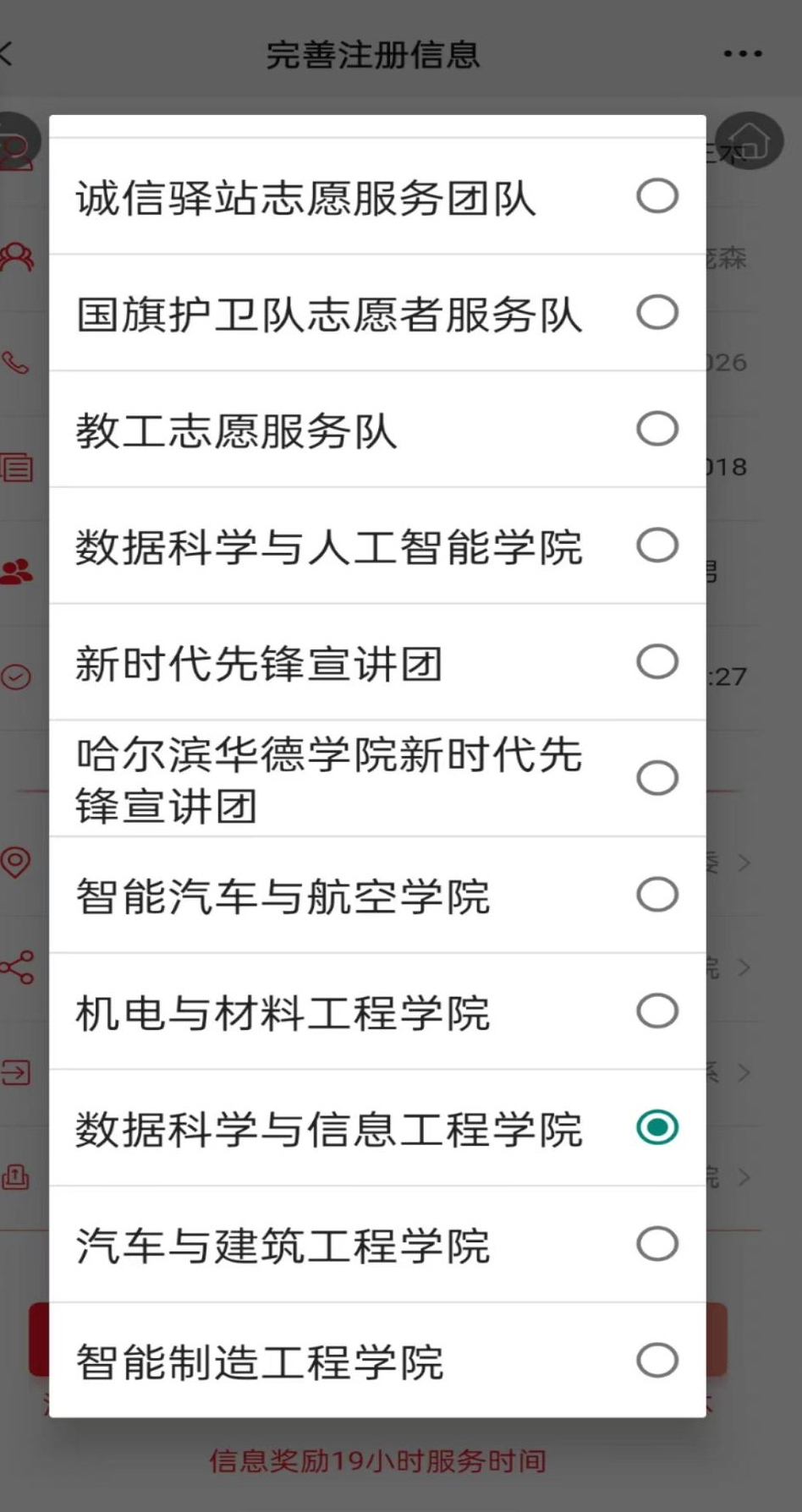Select 诚信驿站志愿服务团队 option

tap(377, 196)
